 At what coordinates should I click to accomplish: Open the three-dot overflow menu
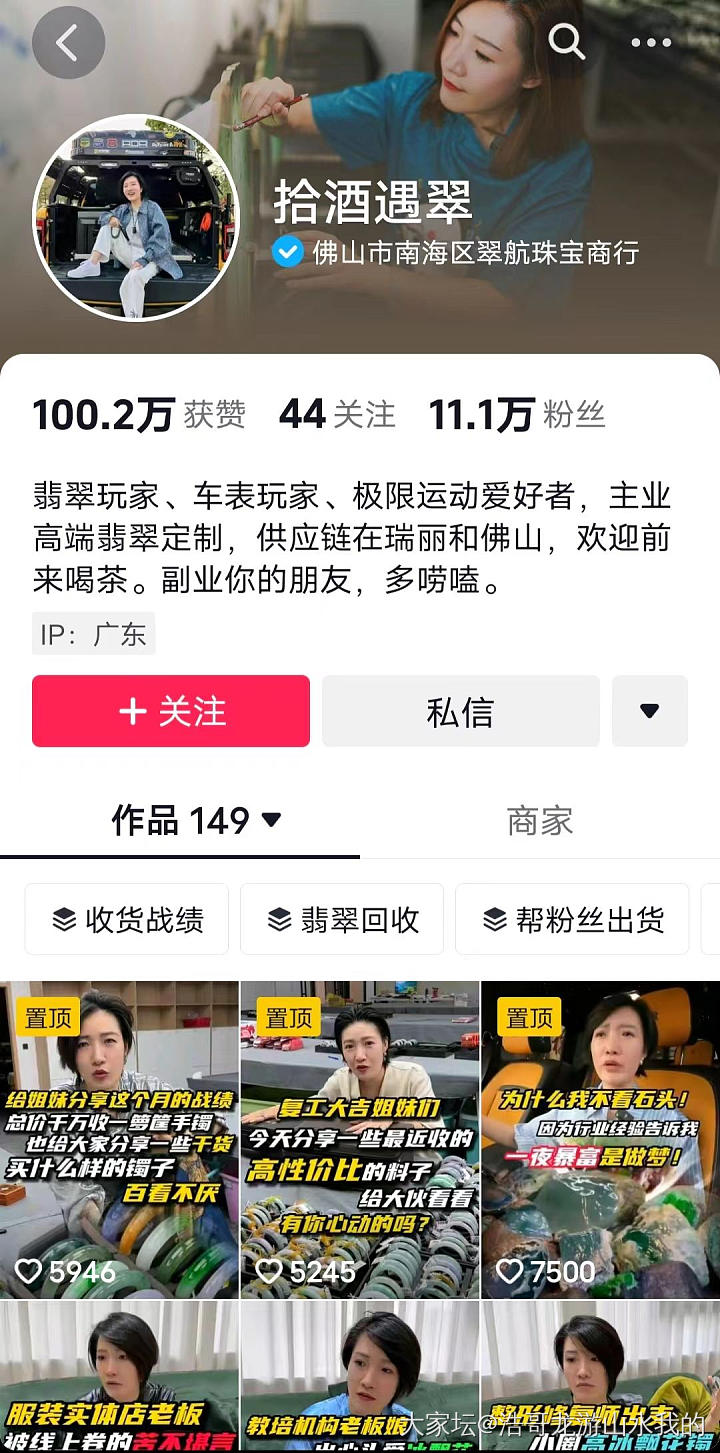pyautogui.click(x=651, y=43)
